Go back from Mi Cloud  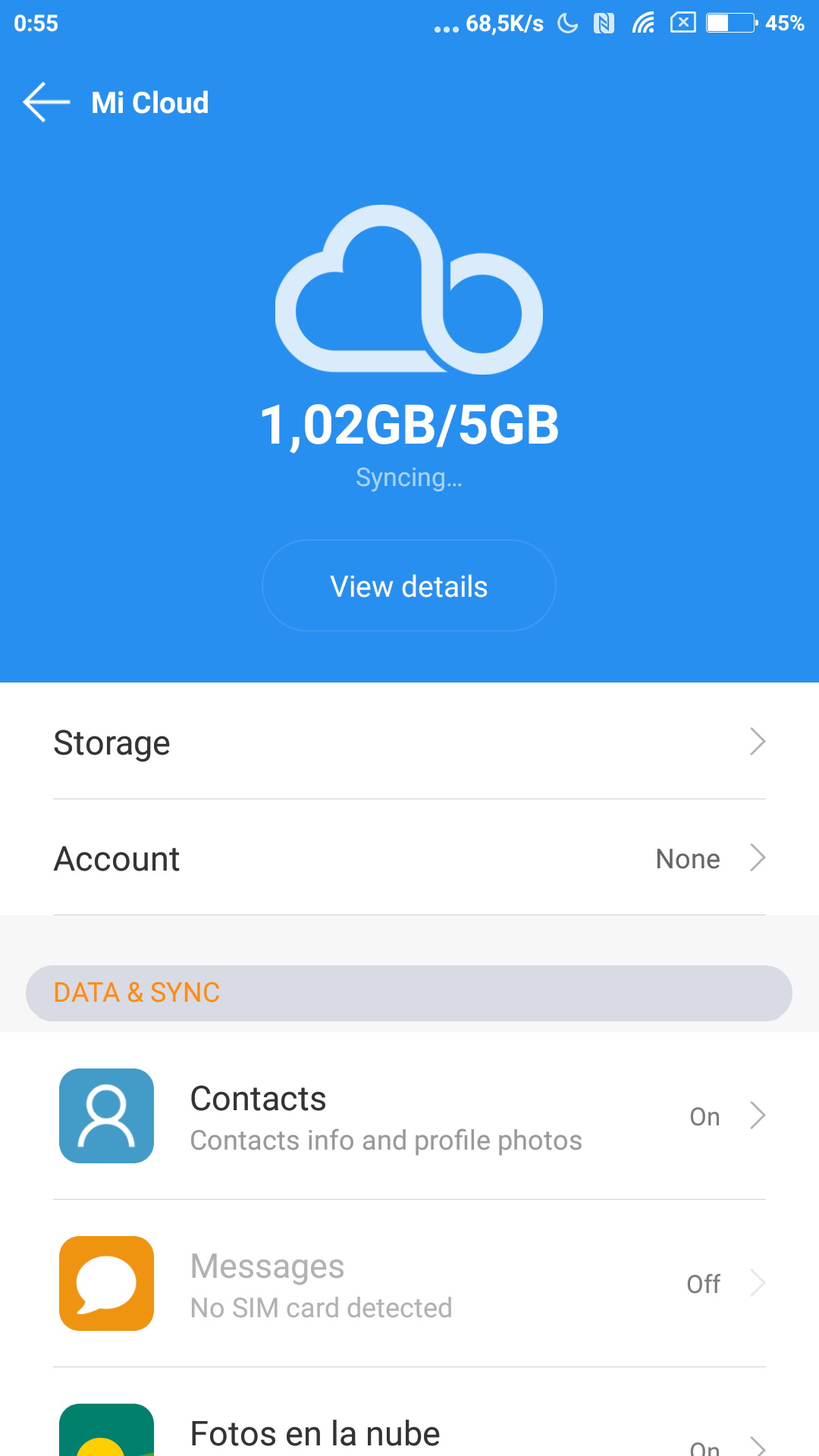45,102
